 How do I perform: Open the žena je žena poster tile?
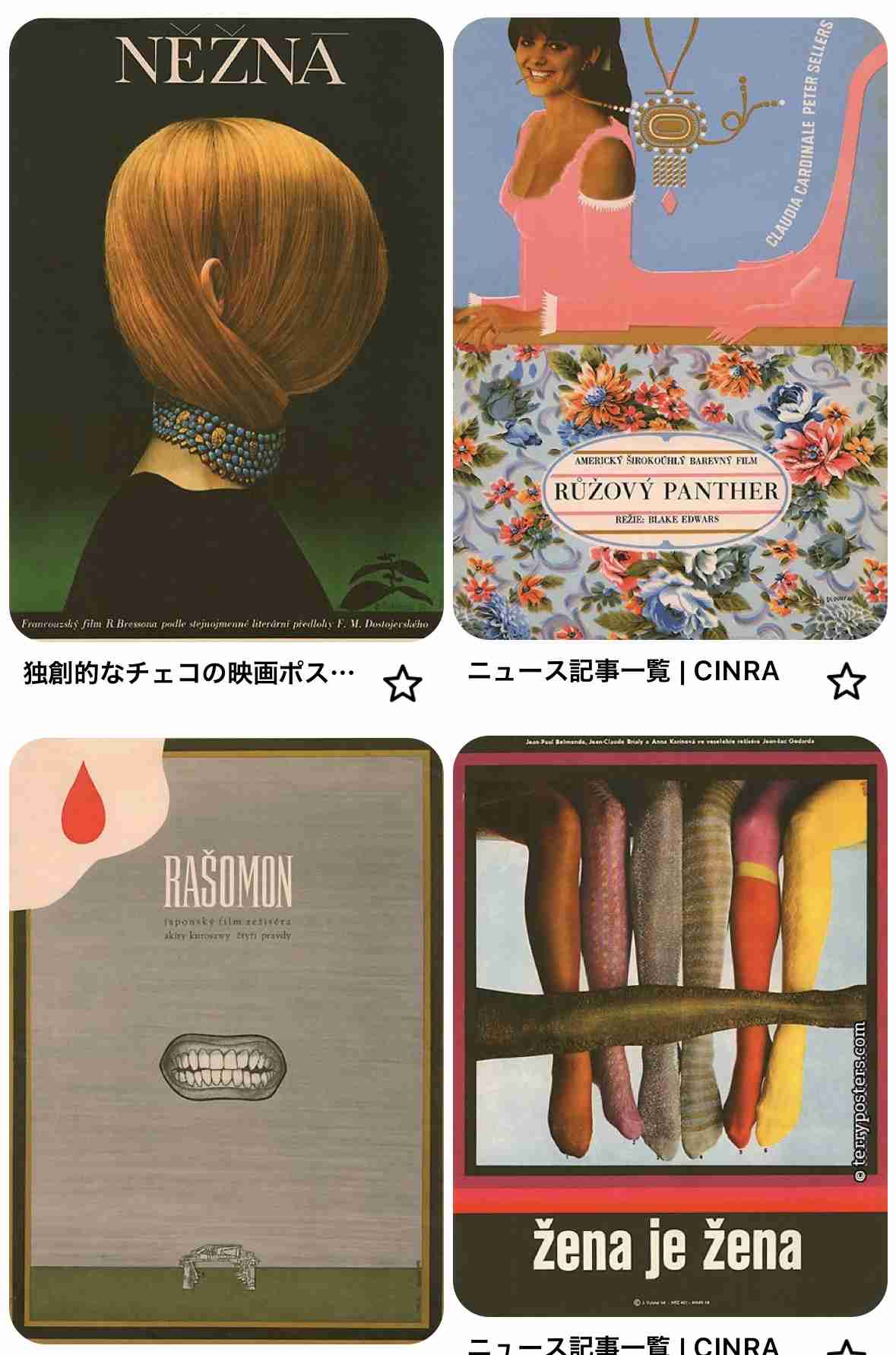click(670, 1024)
